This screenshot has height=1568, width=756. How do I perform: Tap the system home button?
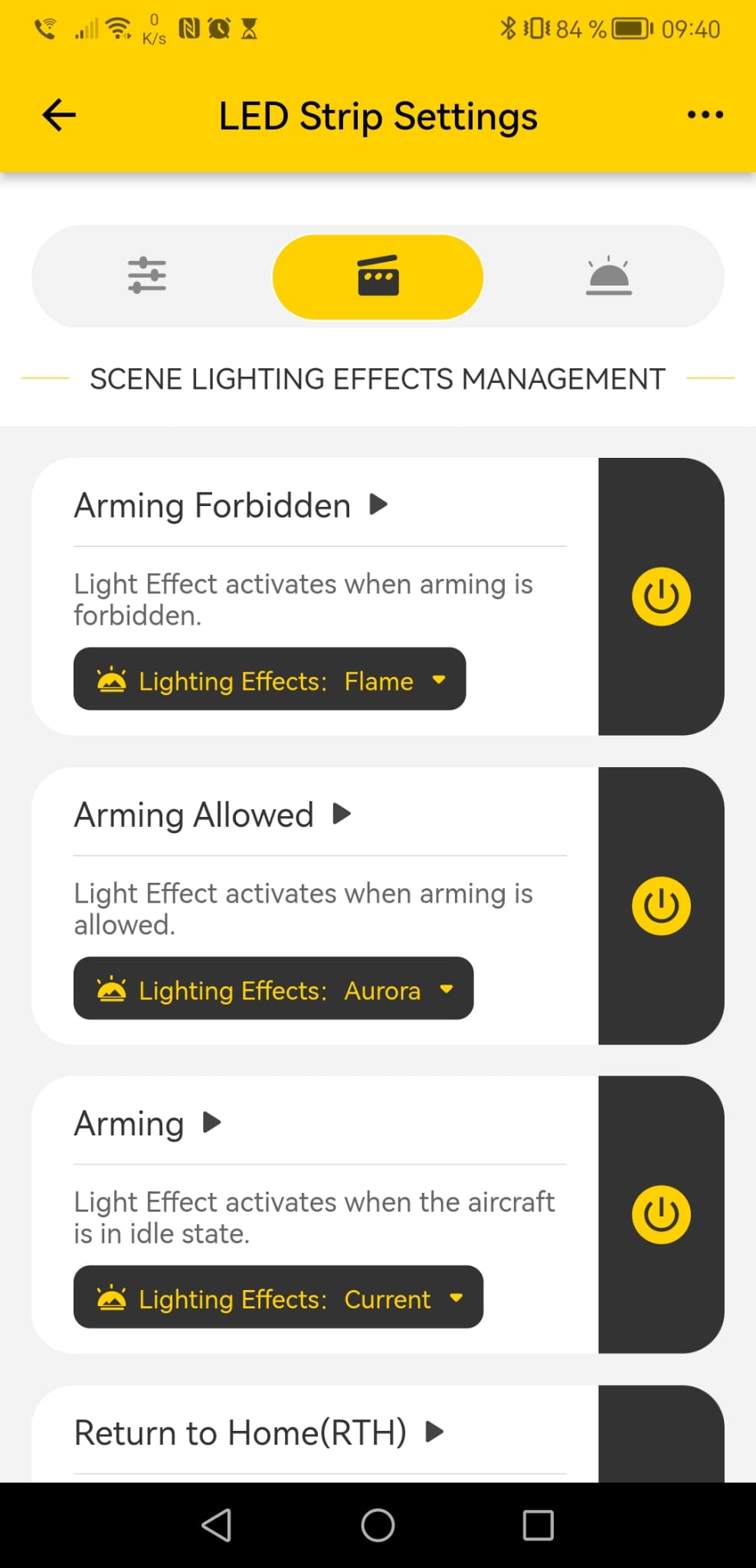click(x=378, y=1525)
